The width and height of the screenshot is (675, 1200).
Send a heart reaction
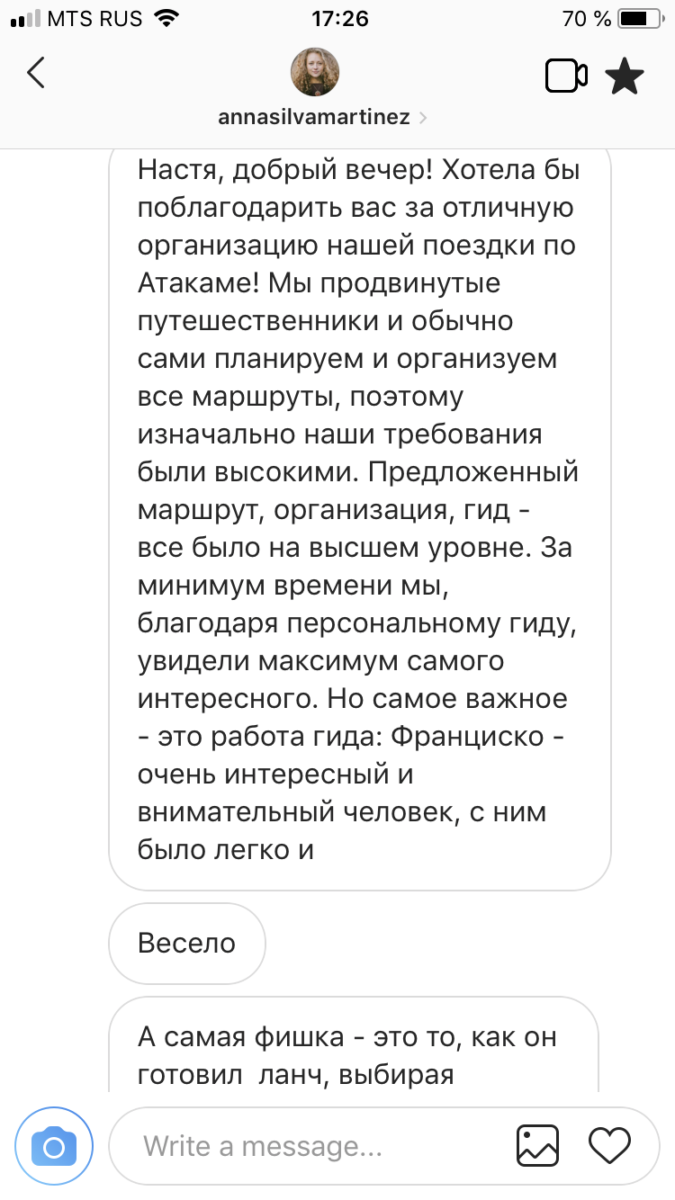(x=608, y=1146)
